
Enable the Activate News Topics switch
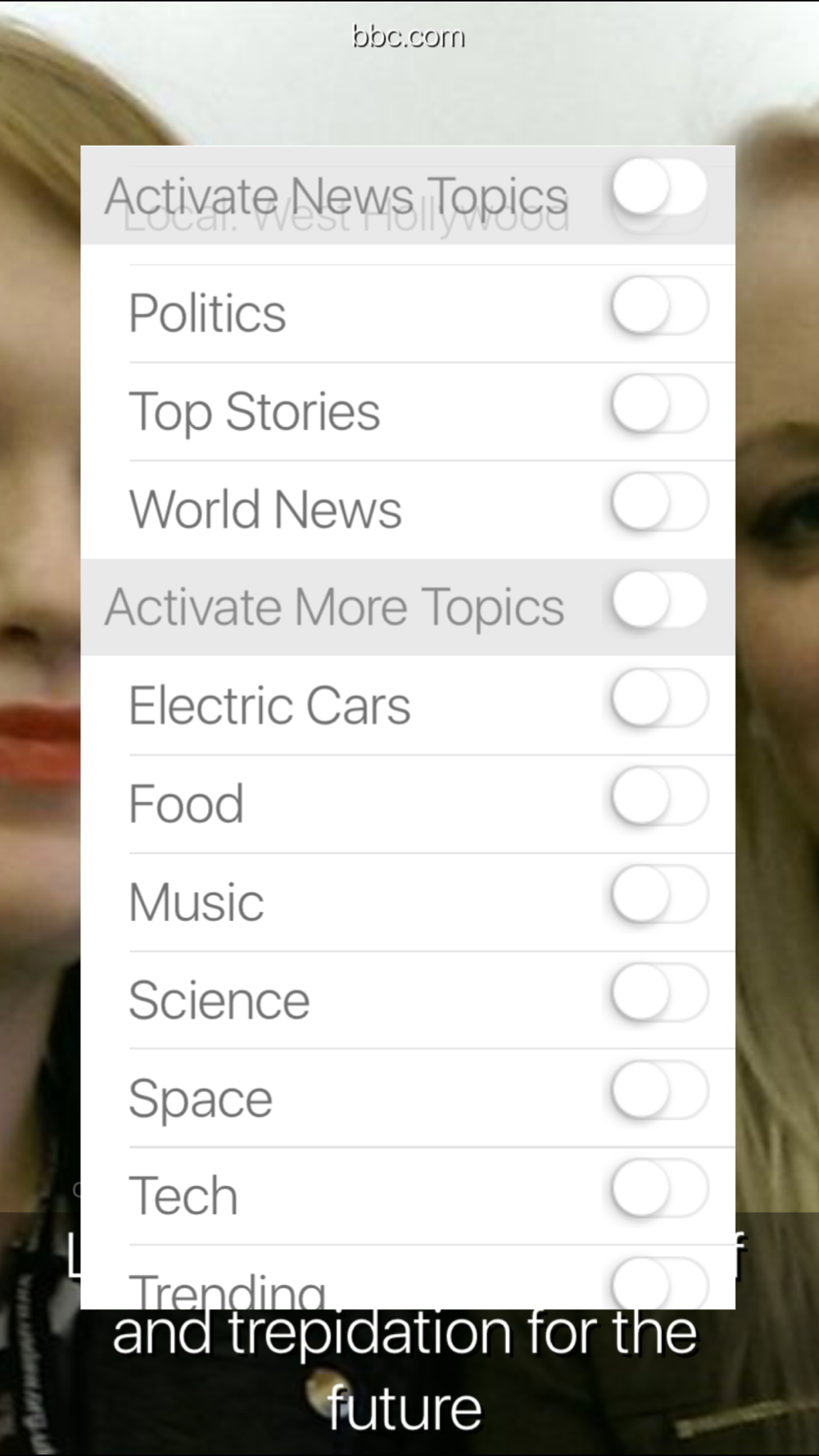pyautogui.click(x=659, y=188)
